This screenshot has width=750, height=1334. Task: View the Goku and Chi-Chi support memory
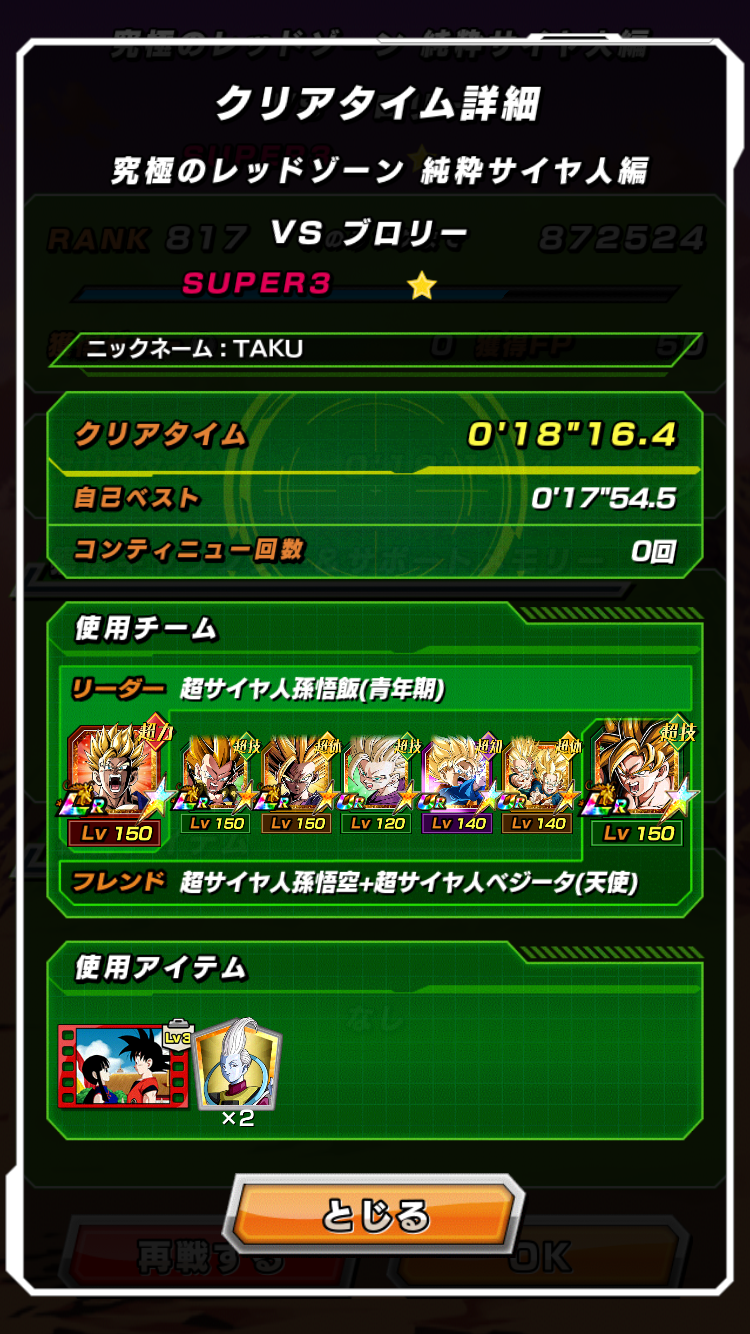122,1066
